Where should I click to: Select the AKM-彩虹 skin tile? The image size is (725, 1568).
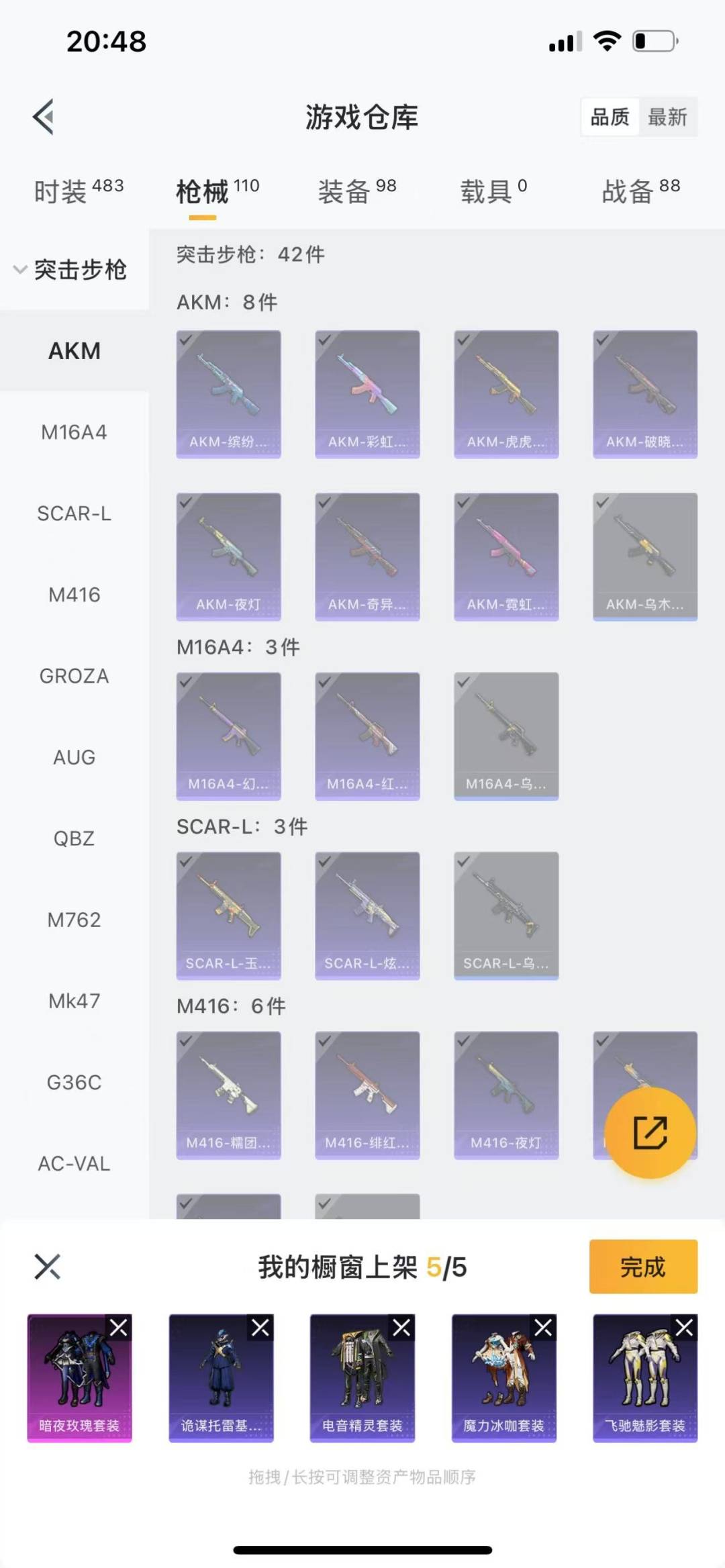[x=367, y=394]
